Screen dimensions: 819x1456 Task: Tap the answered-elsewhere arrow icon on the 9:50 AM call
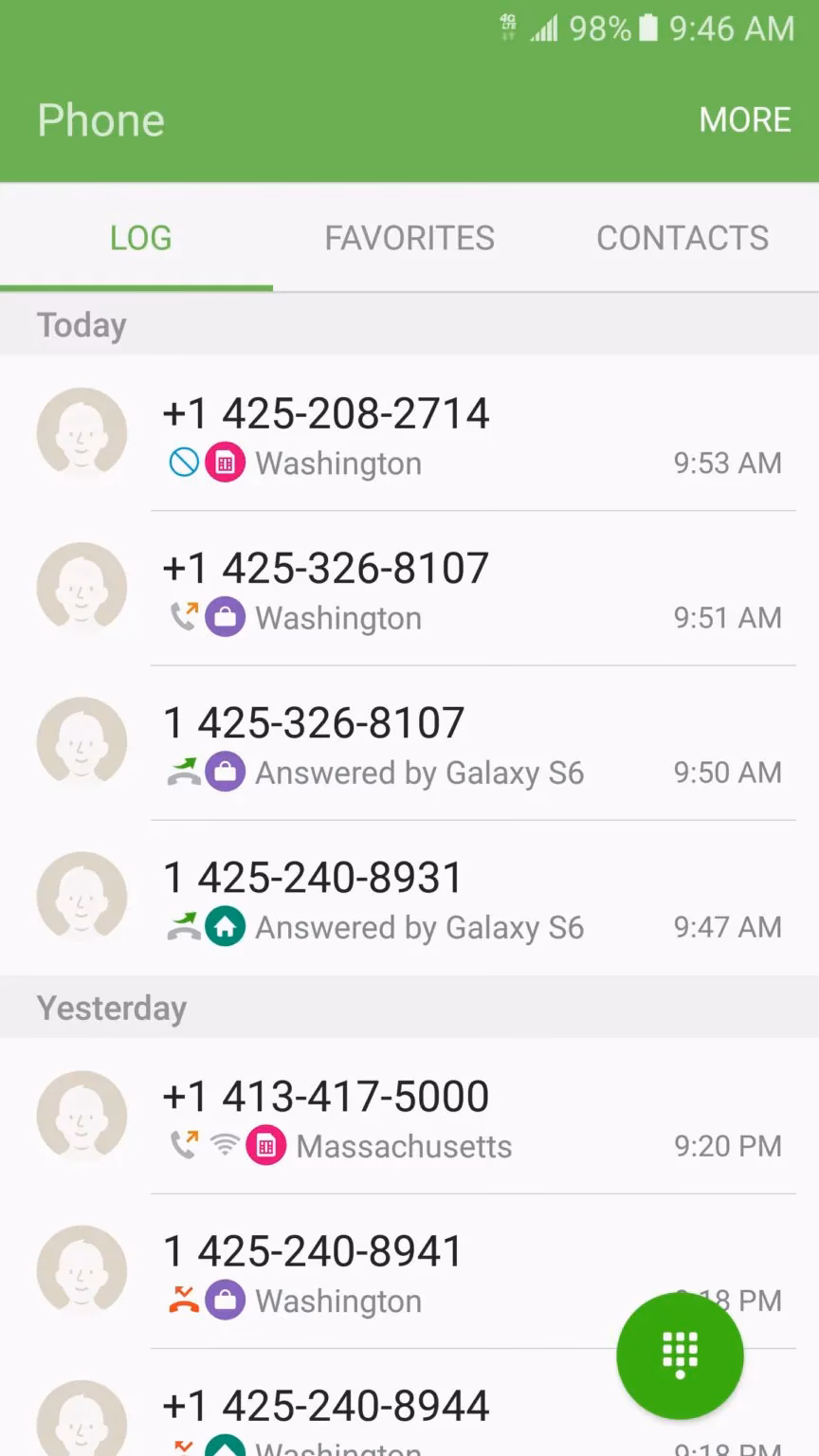[181, 772]
